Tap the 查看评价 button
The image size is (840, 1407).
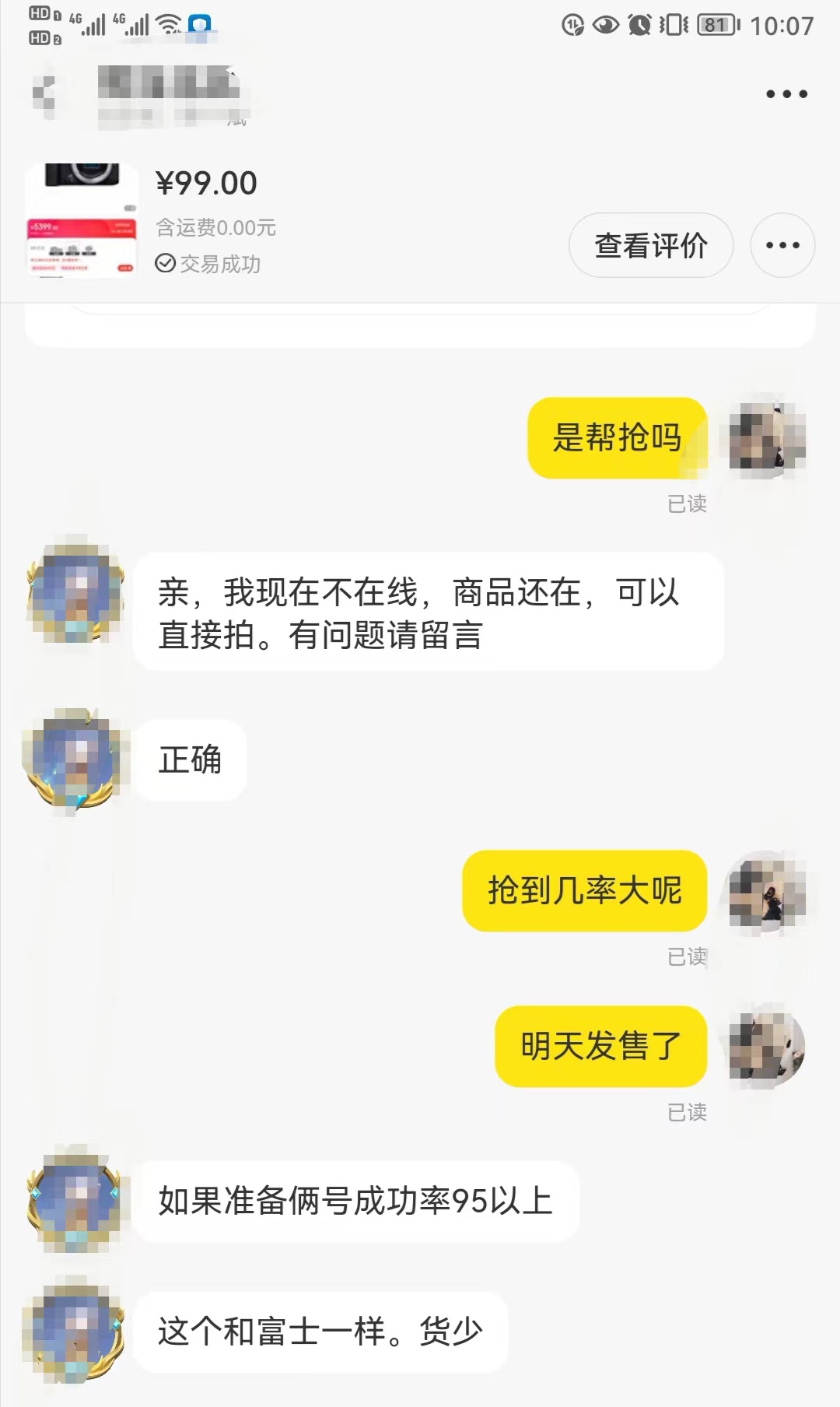point(650,245)
